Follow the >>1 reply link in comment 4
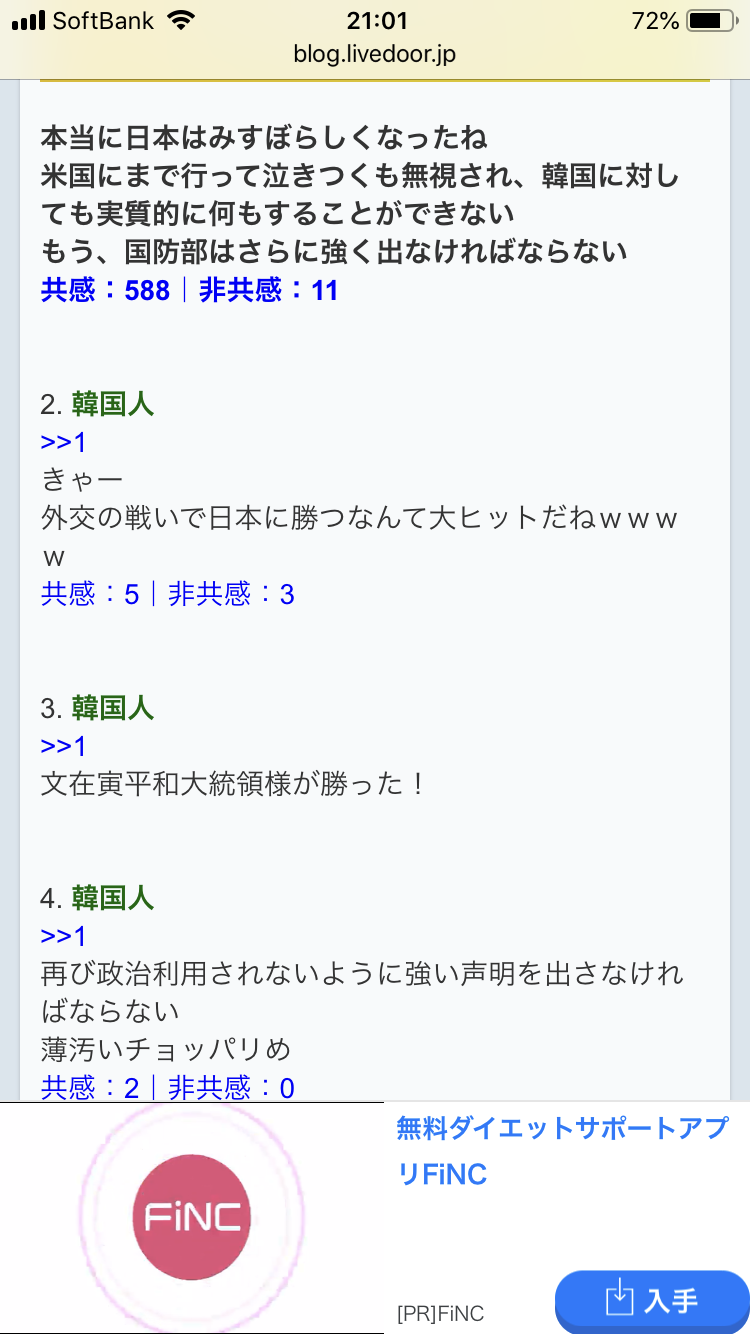Screen dimensions: 750x1334 pyautogui.click(x=63, y=936)
